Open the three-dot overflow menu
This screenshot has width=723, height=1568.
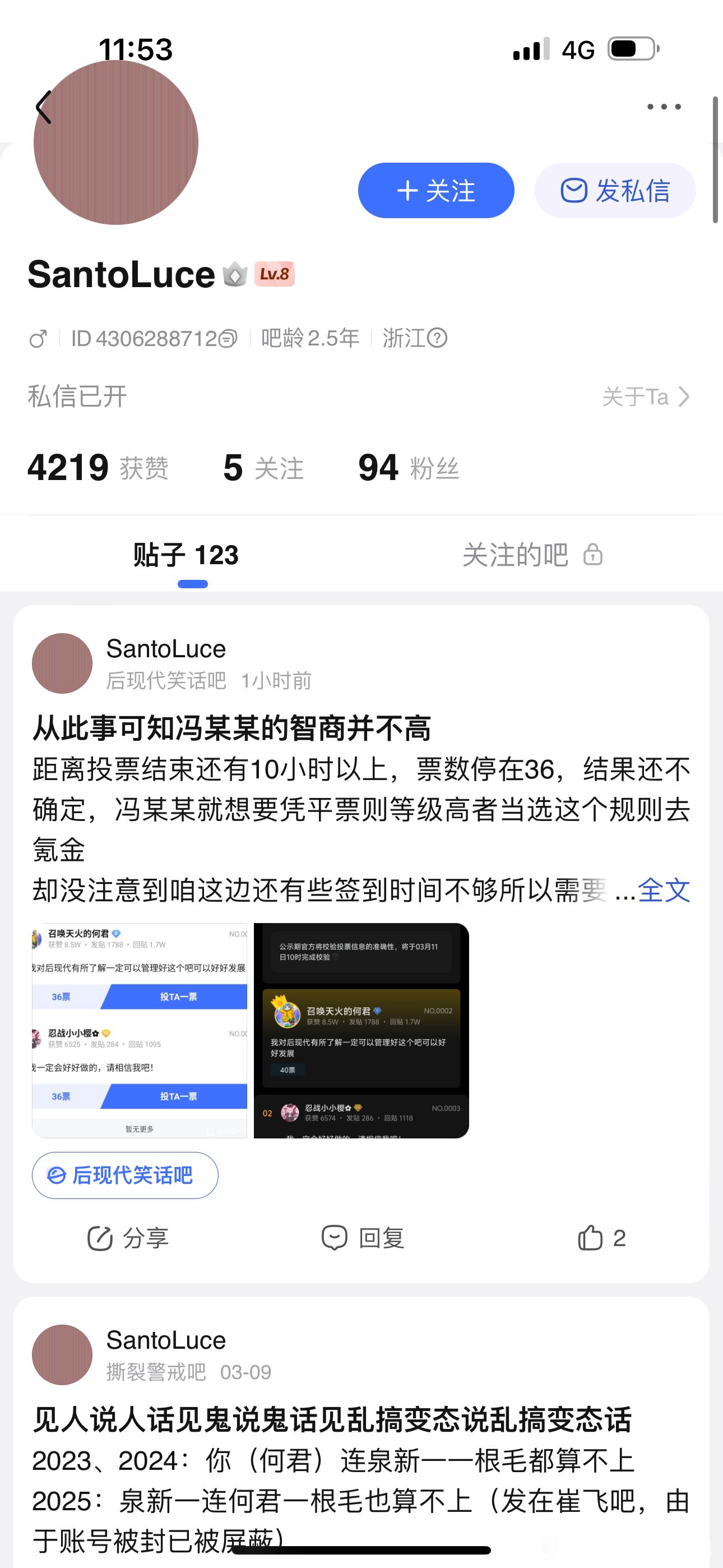(664, 107)
